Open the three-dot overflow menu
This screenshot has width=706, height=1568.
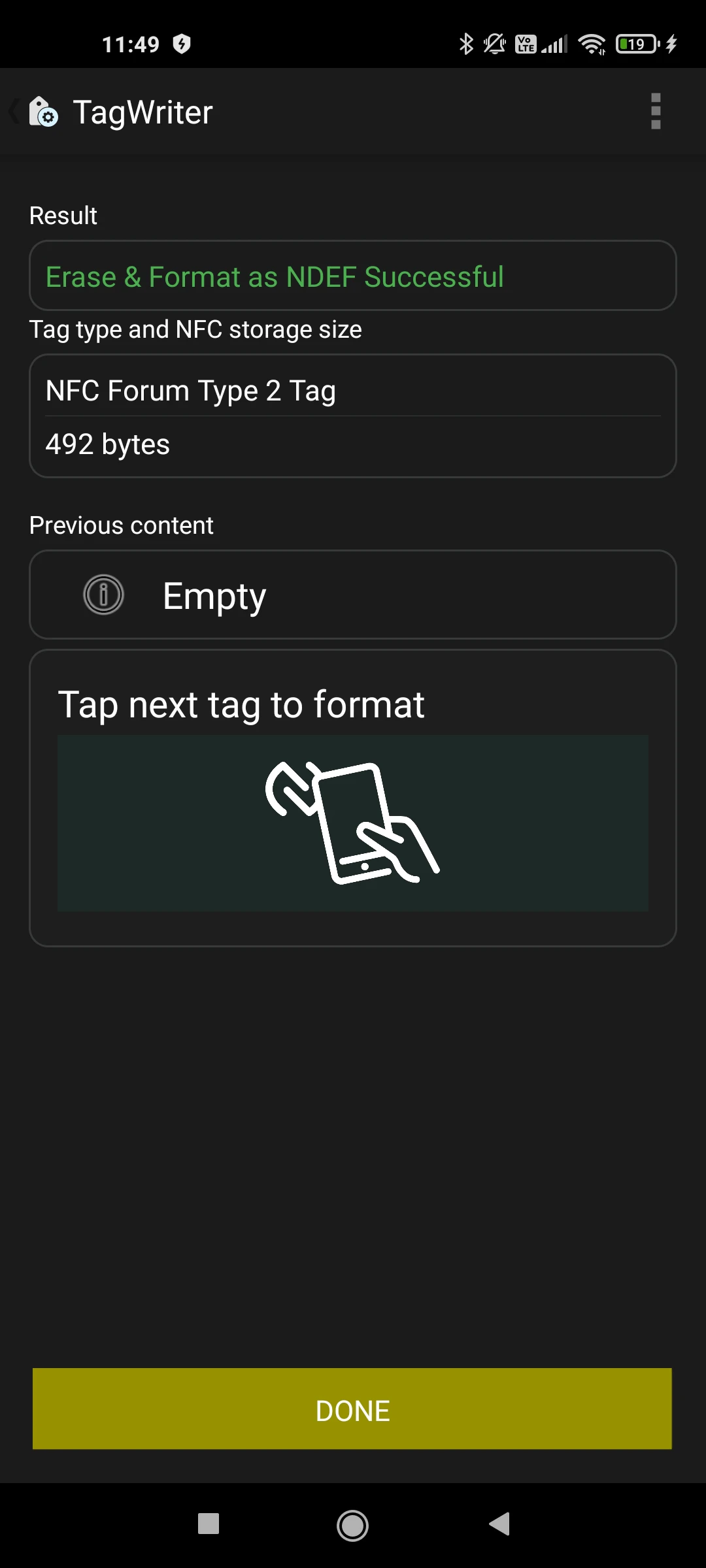pyautogui.click(x=656, y=111)
